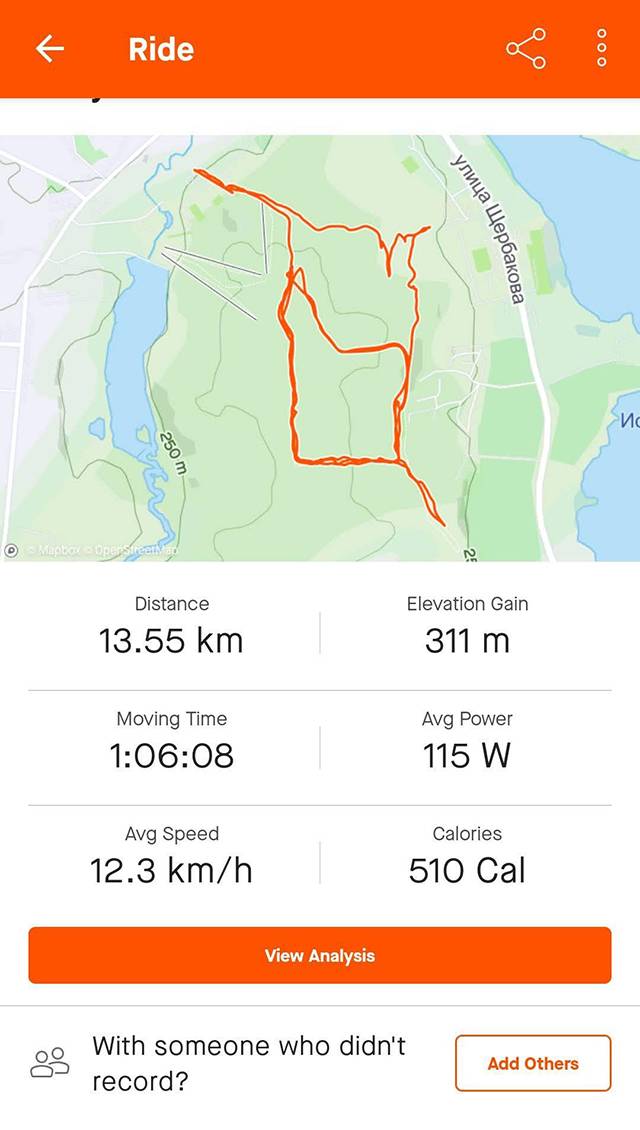Open the three-dot overflow menu
The width and height of the screenshot is (640, 1130).
tap(601, 49)
